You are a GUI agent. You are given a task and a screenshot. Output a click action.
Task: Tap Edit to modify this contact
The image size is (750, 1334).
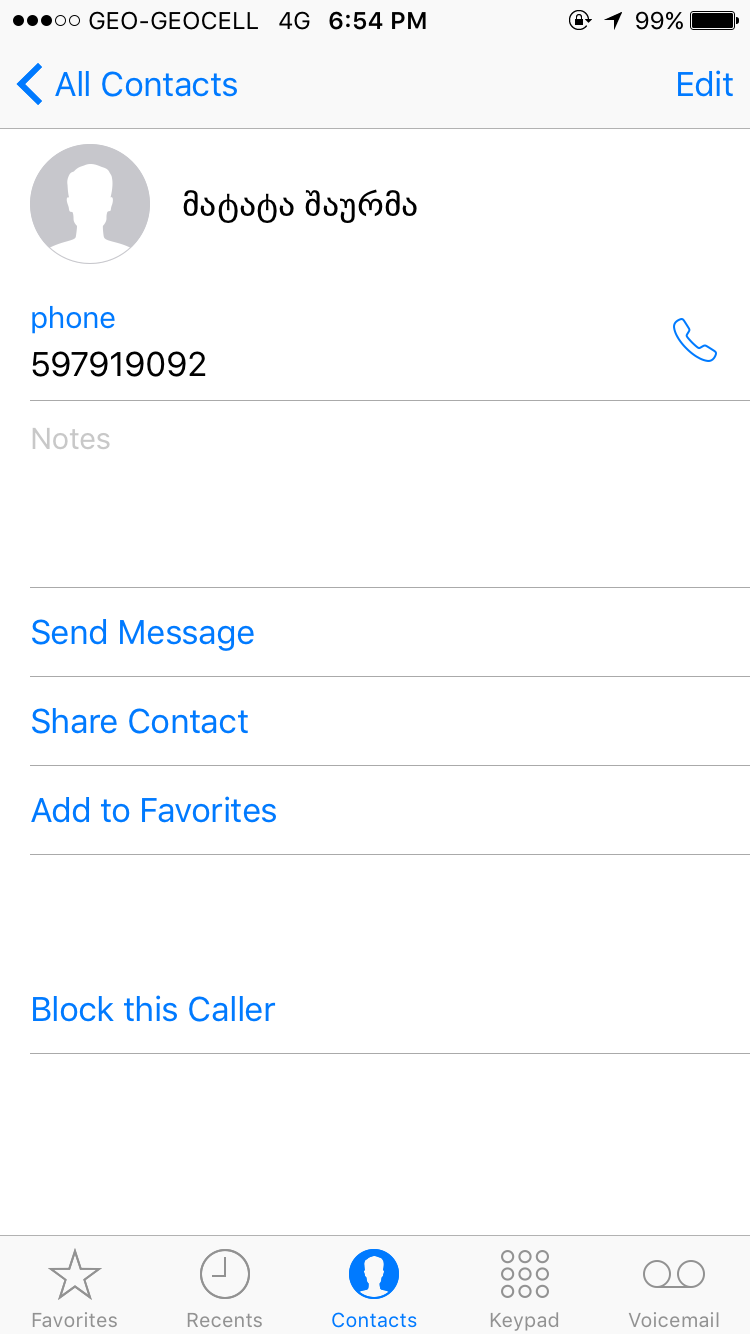click(x=704, y=85)
